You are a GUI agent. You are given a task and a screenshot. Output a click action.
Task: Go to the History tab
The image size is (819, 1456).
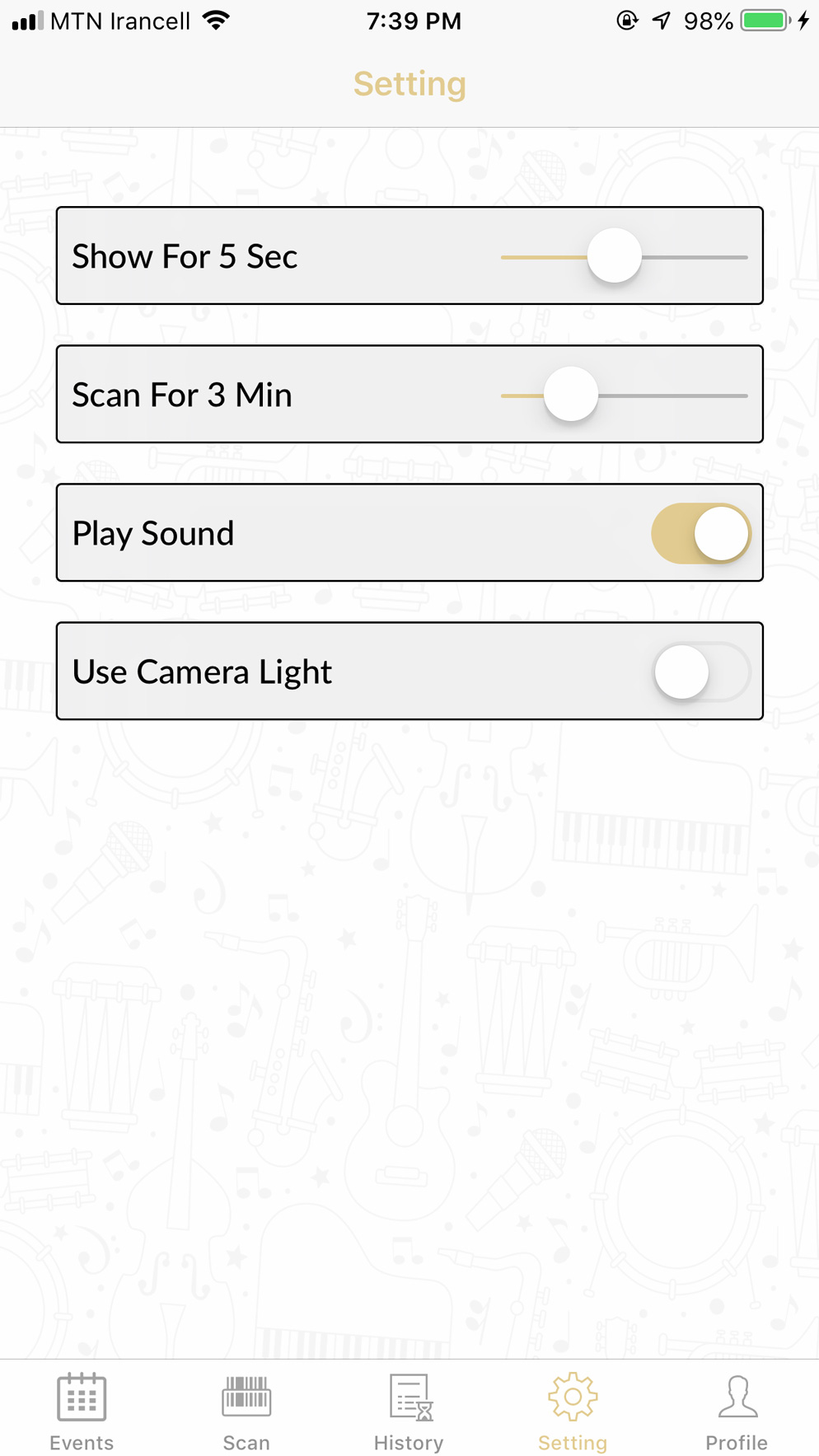409,1412
